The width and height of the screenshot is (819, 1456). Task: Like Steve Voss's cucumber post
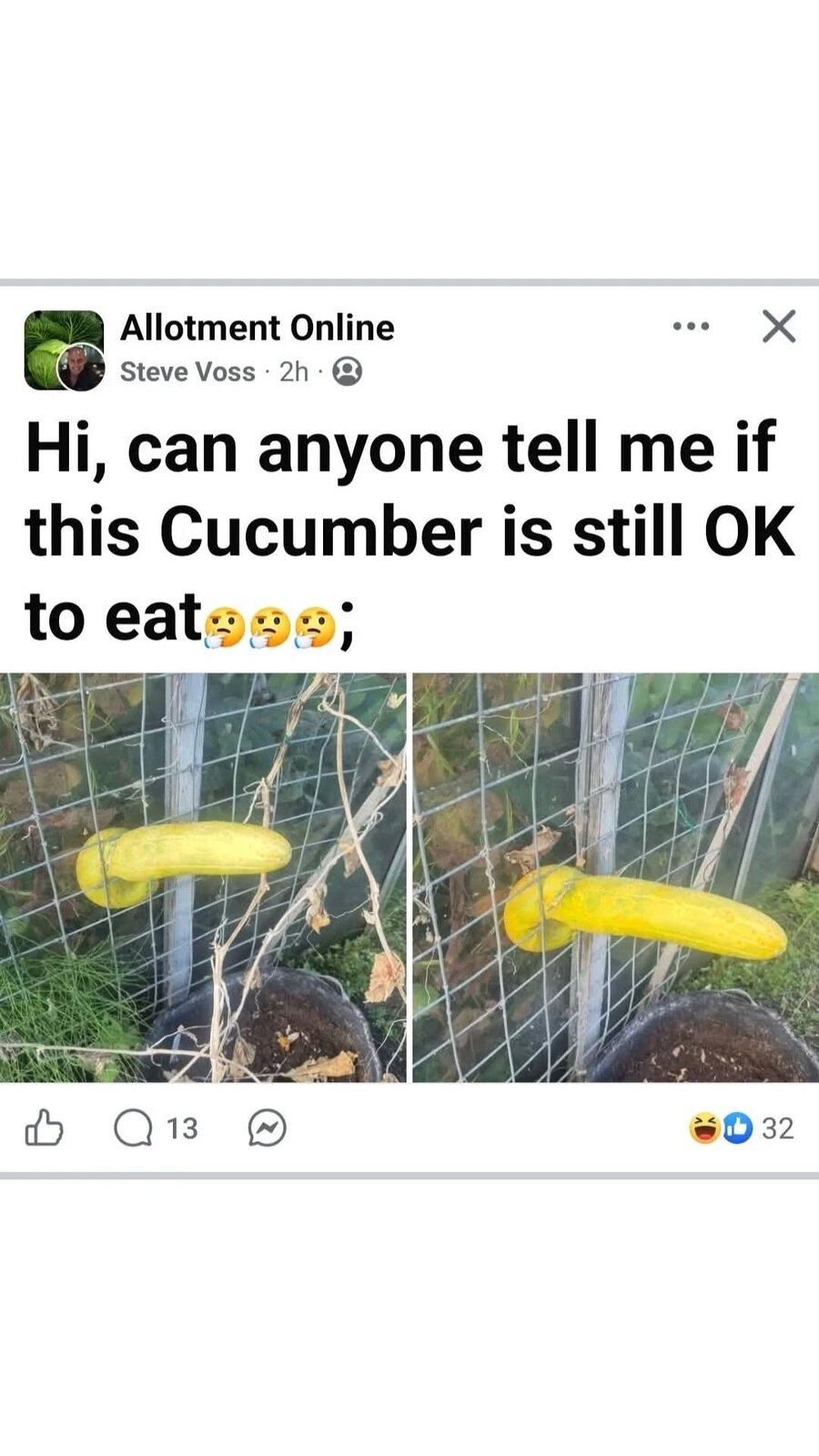point(44,1128)
